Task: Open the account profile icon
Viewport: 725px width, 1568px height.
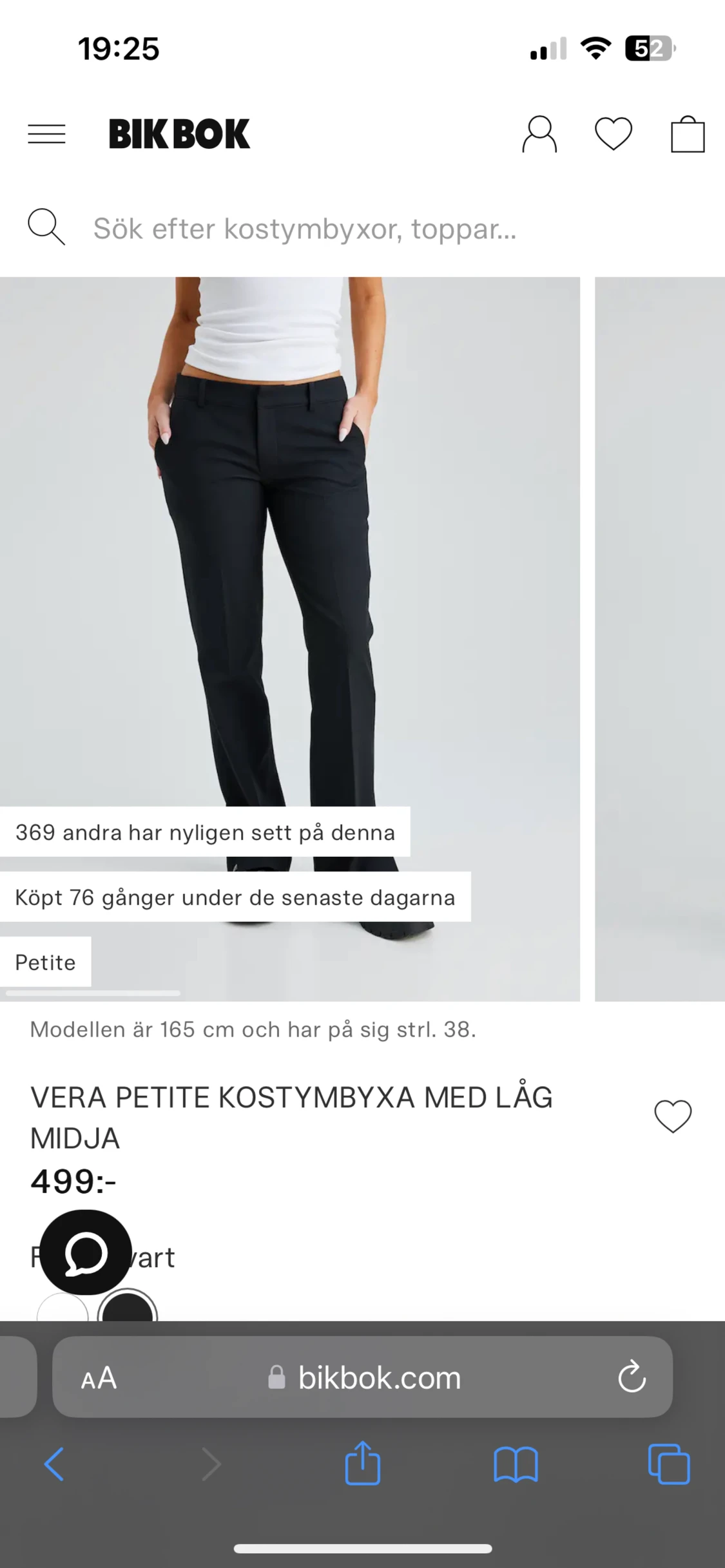Action: pos(539,134)
